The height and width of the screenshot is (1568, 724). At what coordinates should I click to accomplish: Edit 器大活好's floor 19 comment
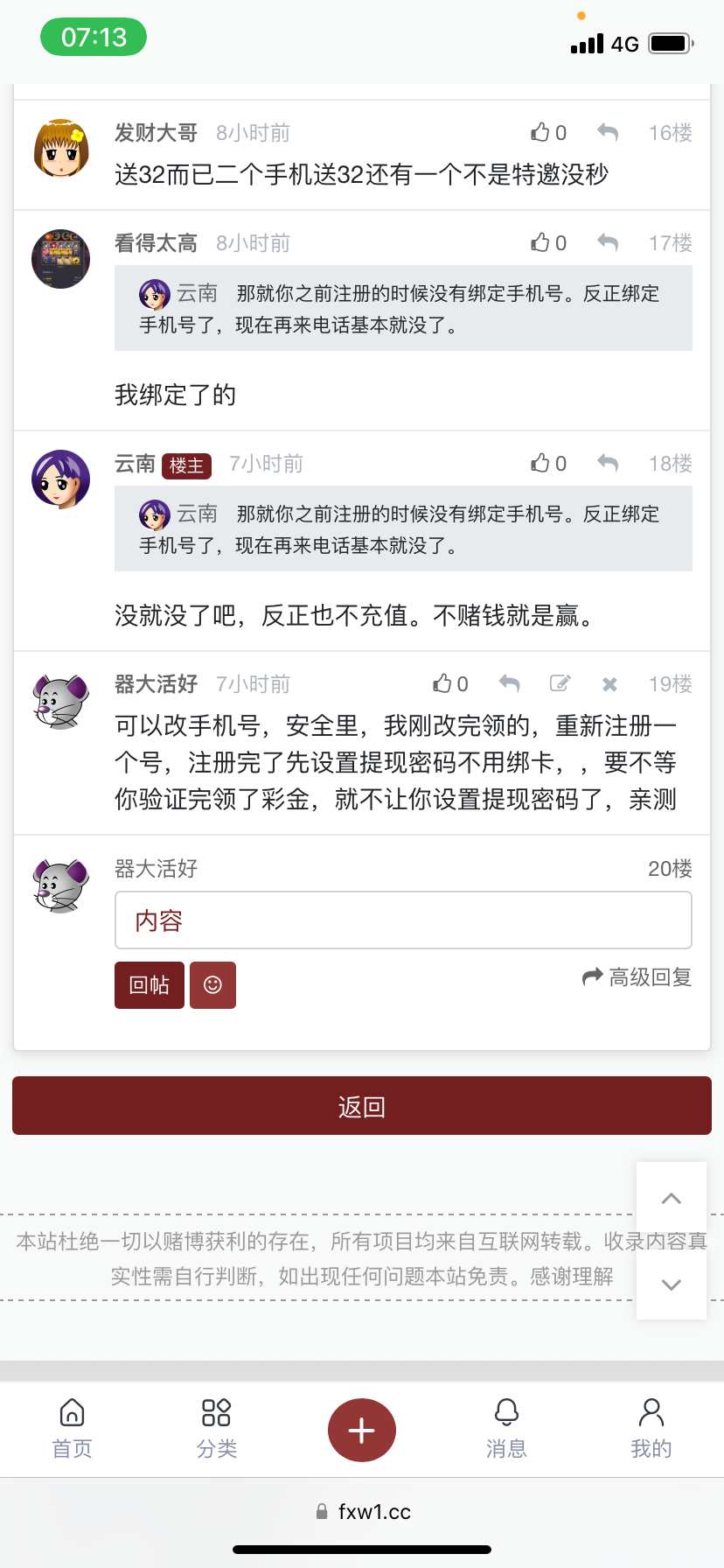pos(560,684)
